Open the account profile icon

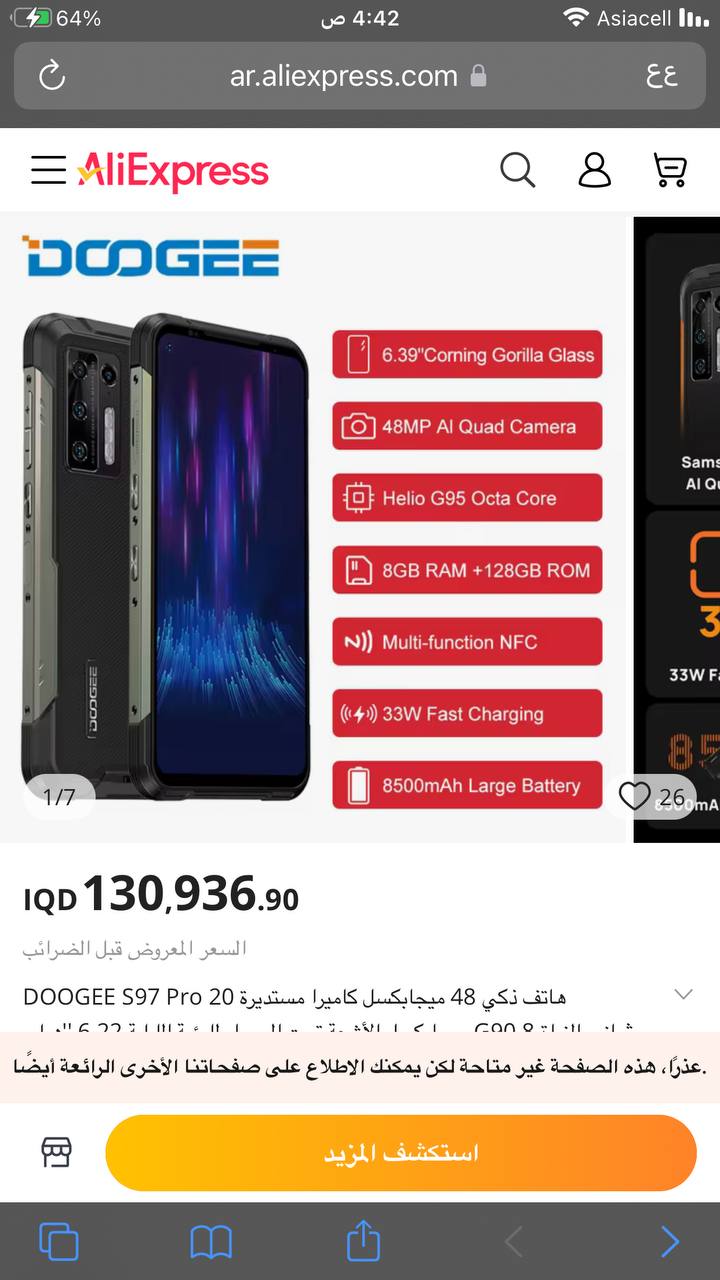pos(594,170)
